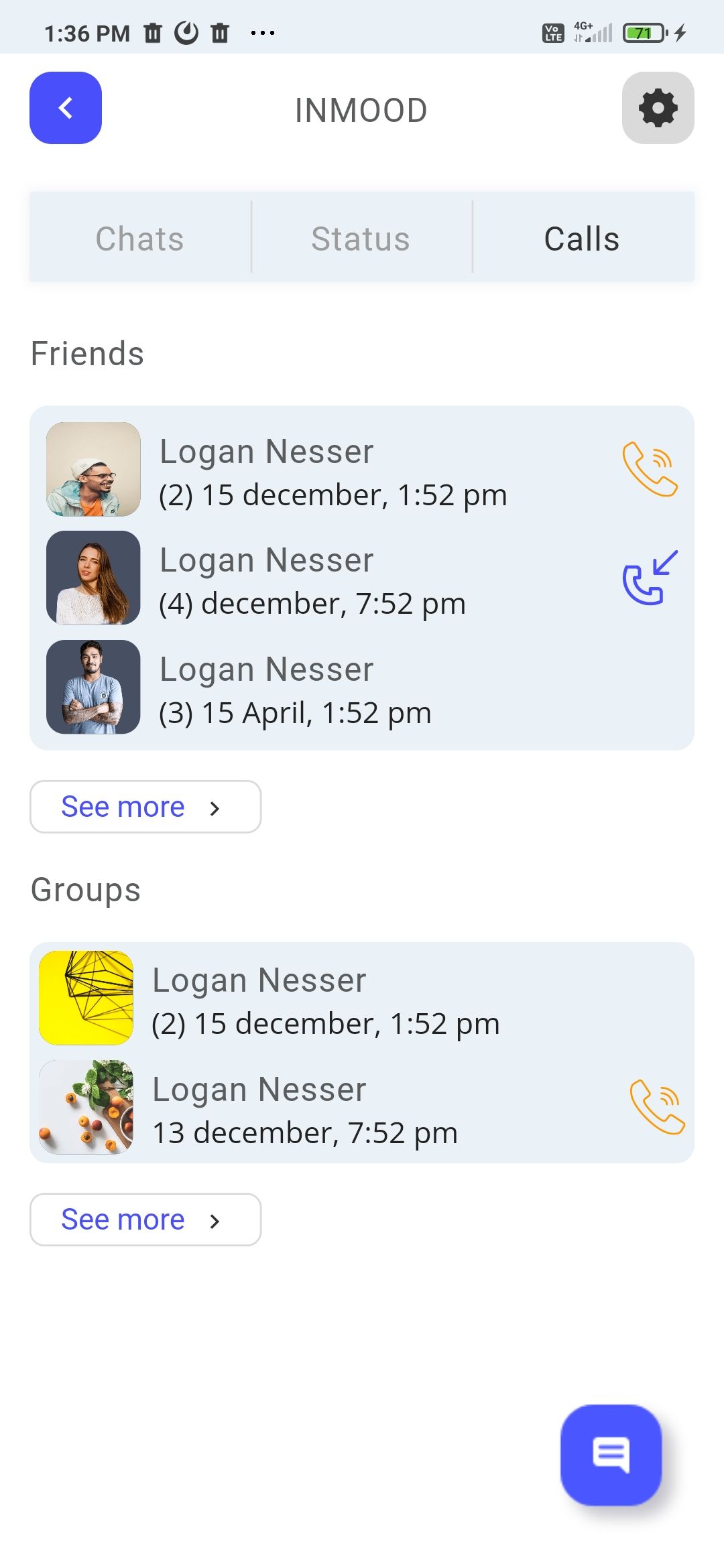Switch to the Chats tab

[x=139, y=239]
